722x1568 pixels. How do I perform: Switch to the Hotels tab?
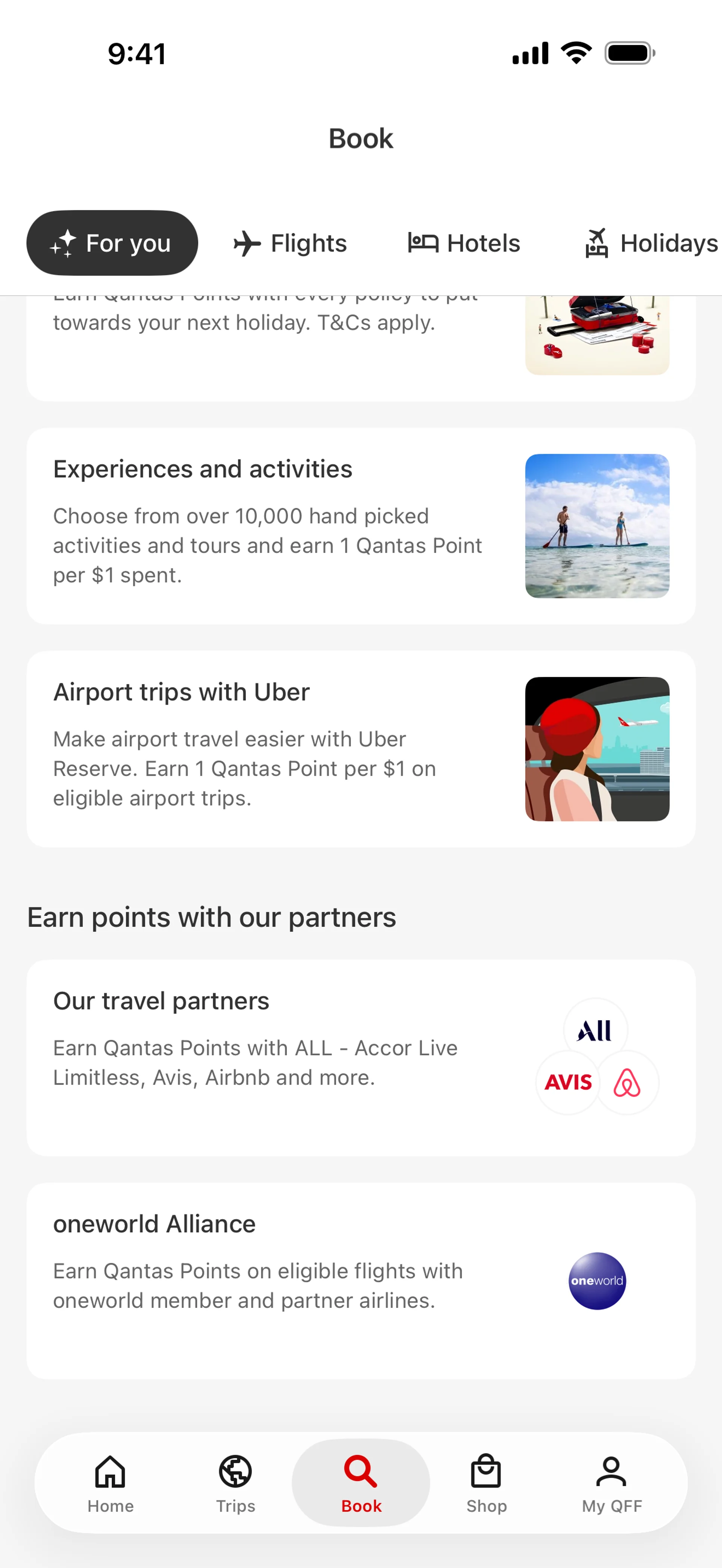(x=464, y=243)
